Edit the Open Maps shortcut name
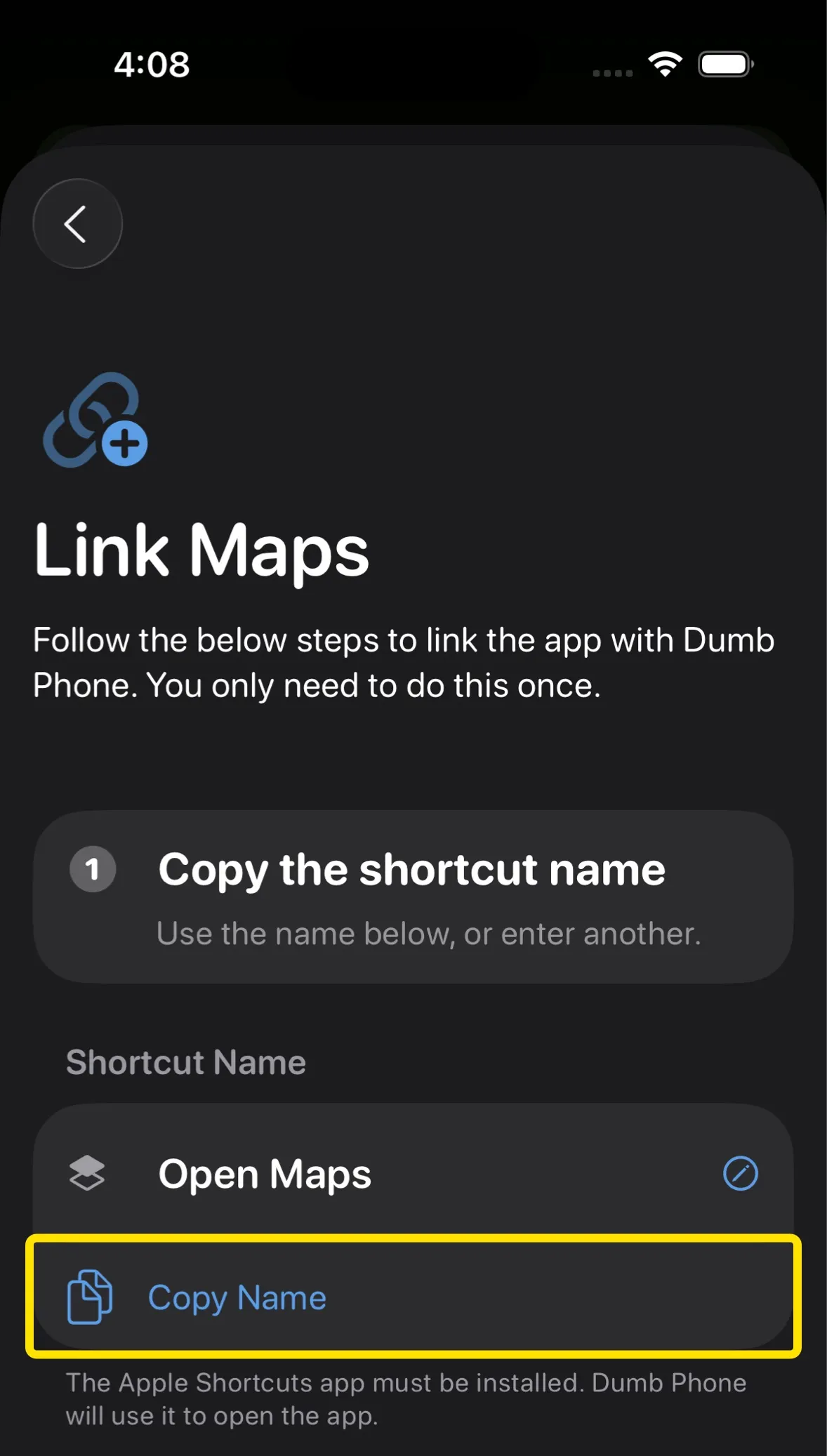 click(x=741, y=1174)
